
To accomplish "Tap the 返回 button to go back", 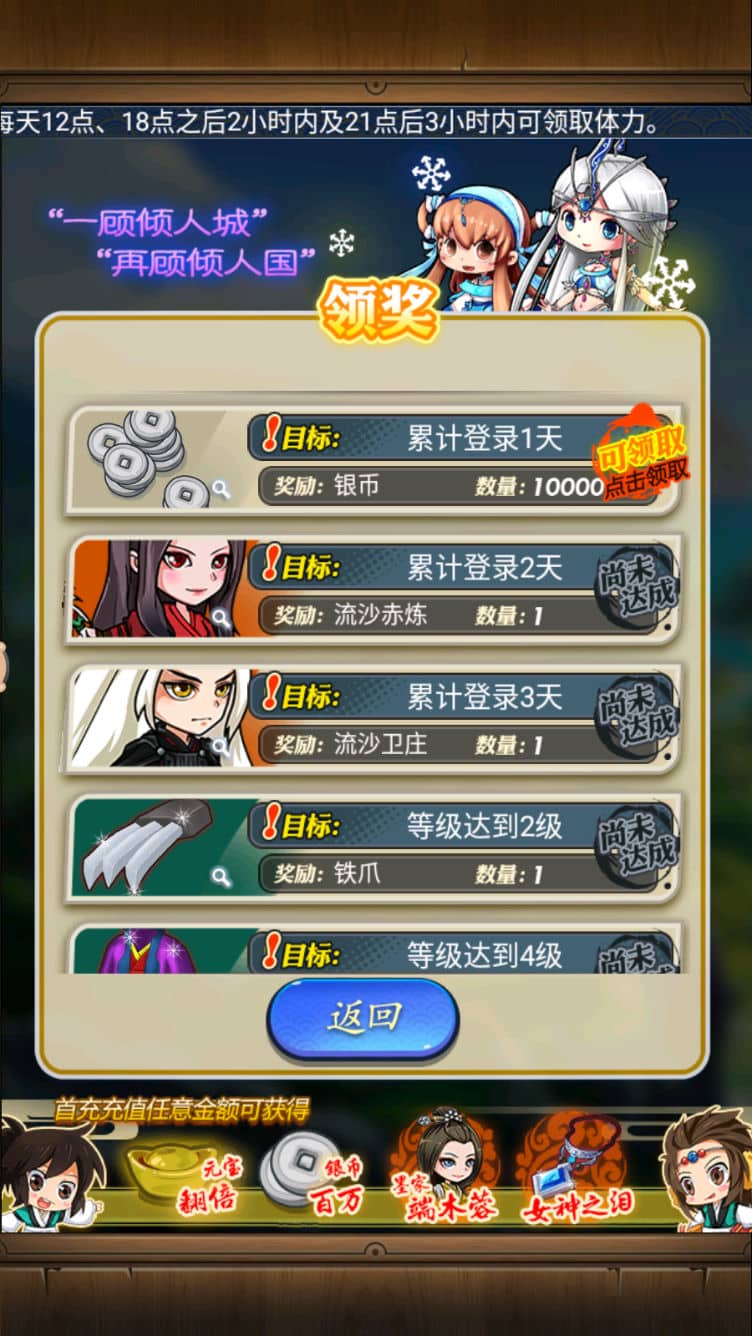I will click(x=362, y=1017).
